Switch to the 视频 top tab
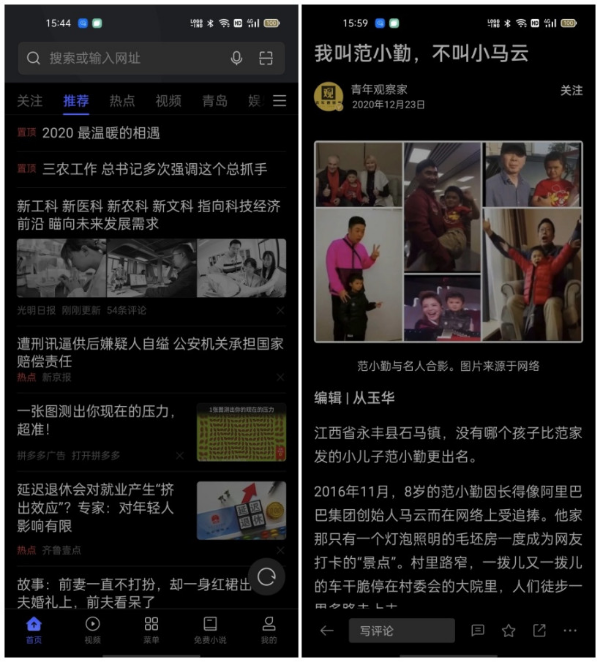The height and width of the screenshot is (662, 600). point(168,101)
